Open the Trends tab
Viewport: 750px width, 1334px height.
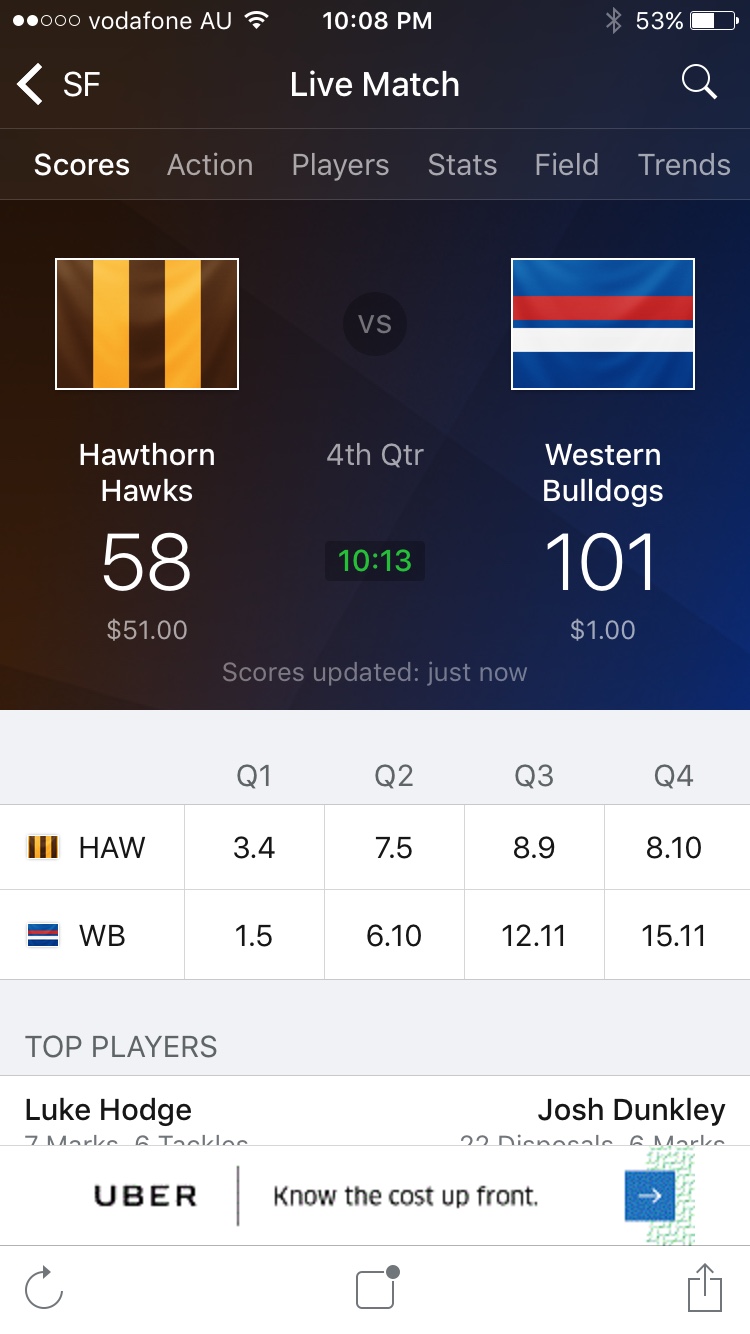(x=684, y=165)
